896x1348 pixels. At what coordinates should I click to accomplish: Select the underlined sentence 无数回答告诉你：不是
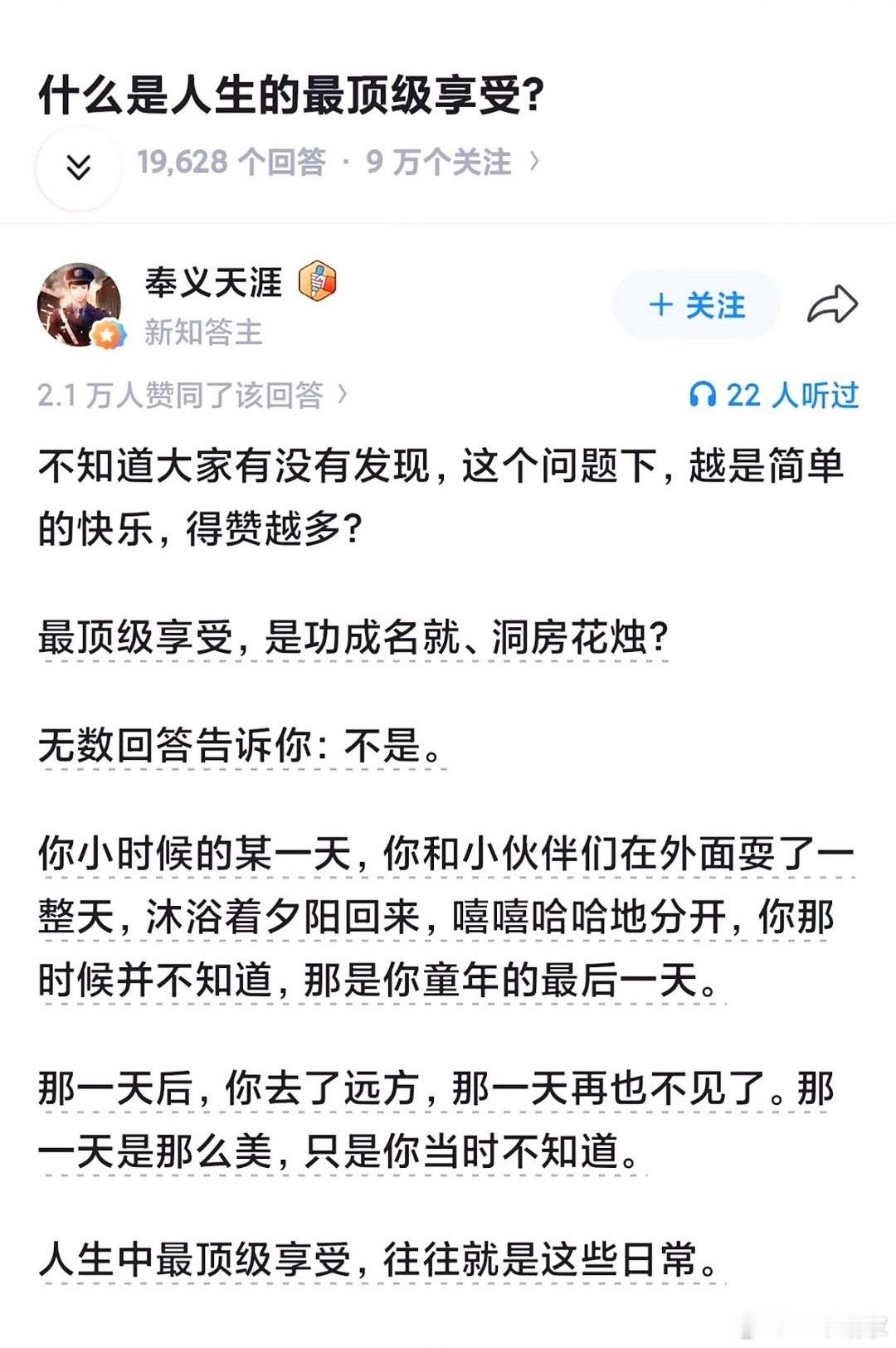tap(241, 747)
